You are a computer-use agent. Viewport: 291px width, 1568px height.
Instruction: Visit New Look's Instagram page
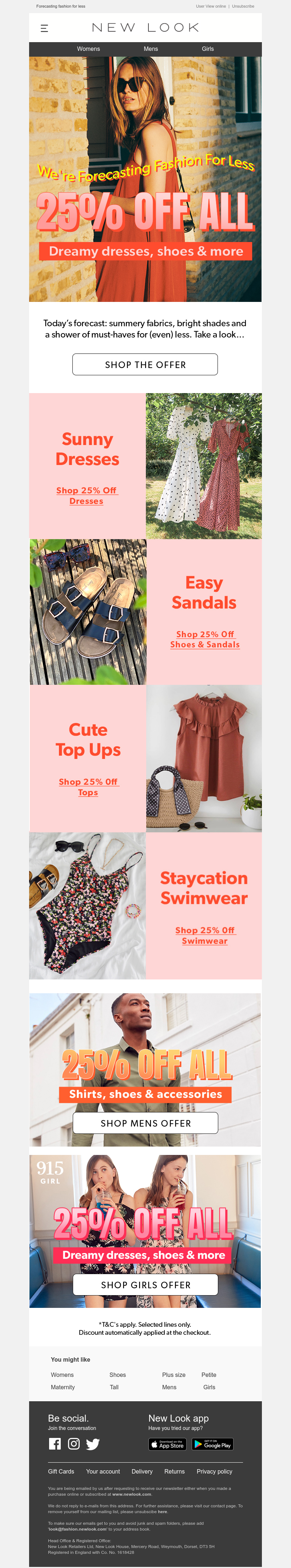pos(74,1444)
